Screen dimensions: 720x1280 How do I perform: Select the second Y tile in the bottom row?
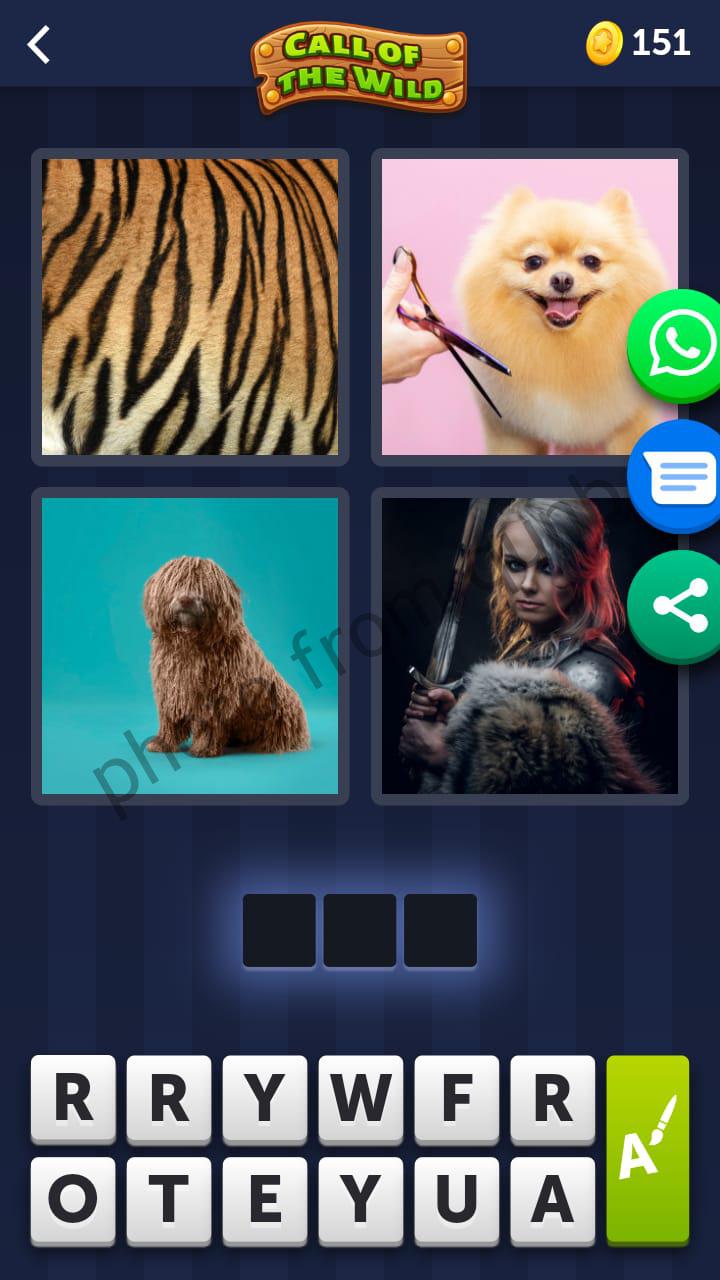click(x=361, y=1198)
